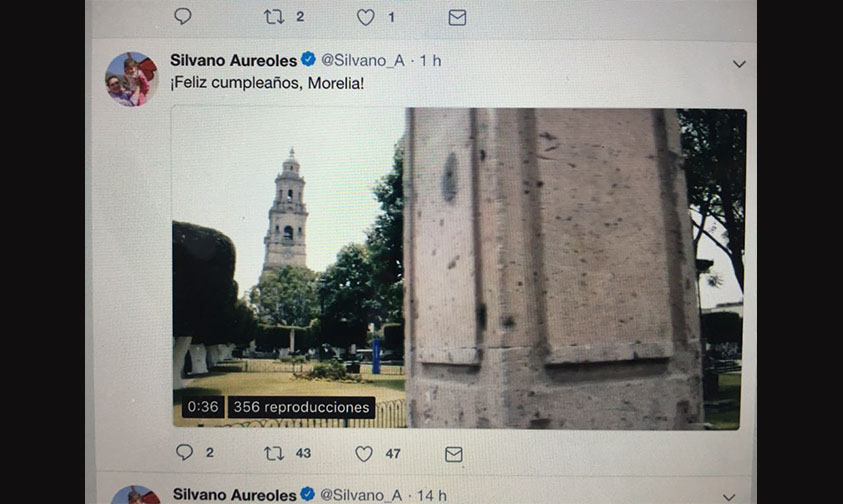Expand the dropdown arrow on the 1 h tweet

tap(739, 64)
